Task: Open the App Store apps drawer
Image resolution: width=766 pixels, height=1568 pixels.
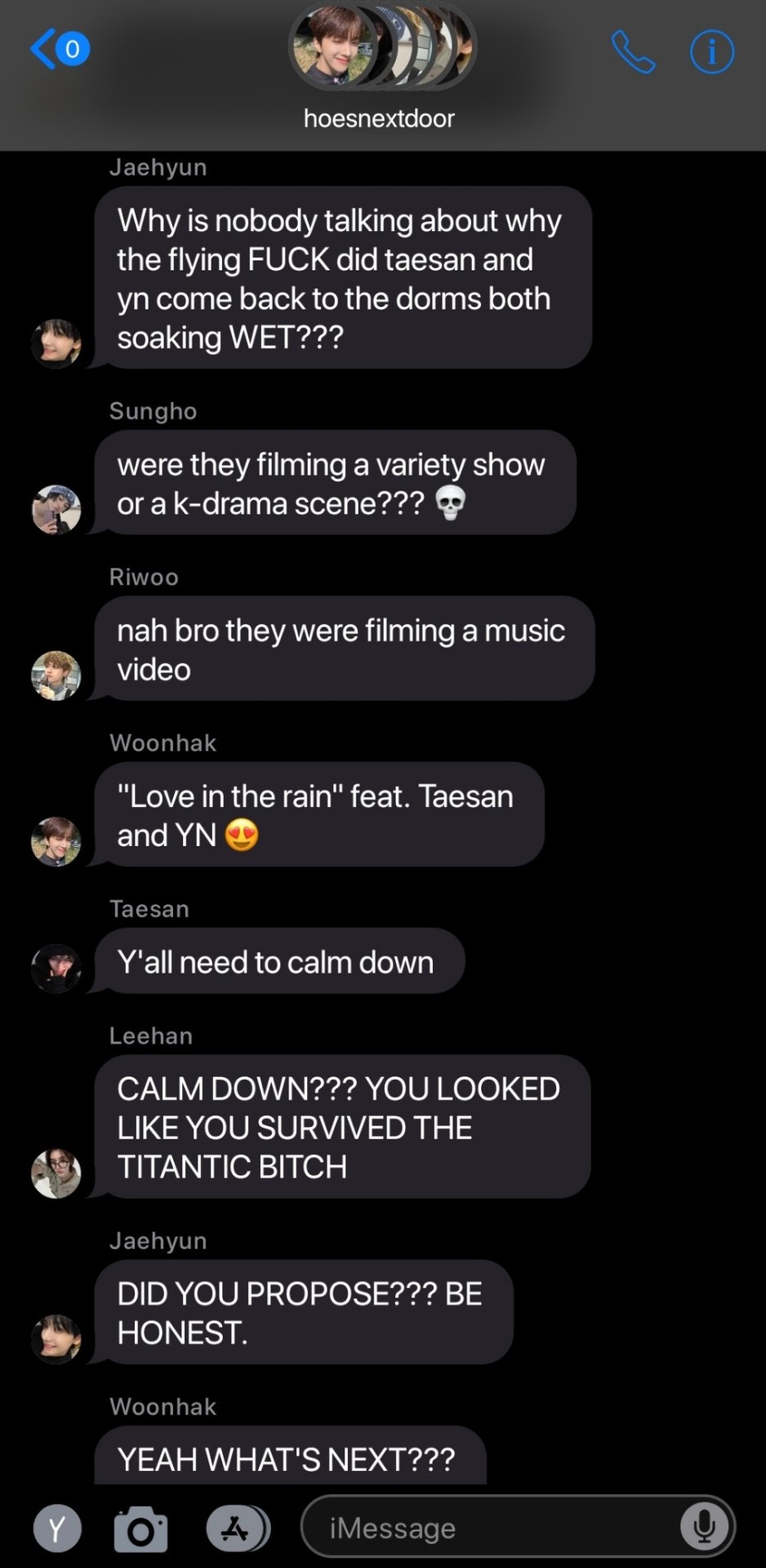Action: click(237, 1528)
